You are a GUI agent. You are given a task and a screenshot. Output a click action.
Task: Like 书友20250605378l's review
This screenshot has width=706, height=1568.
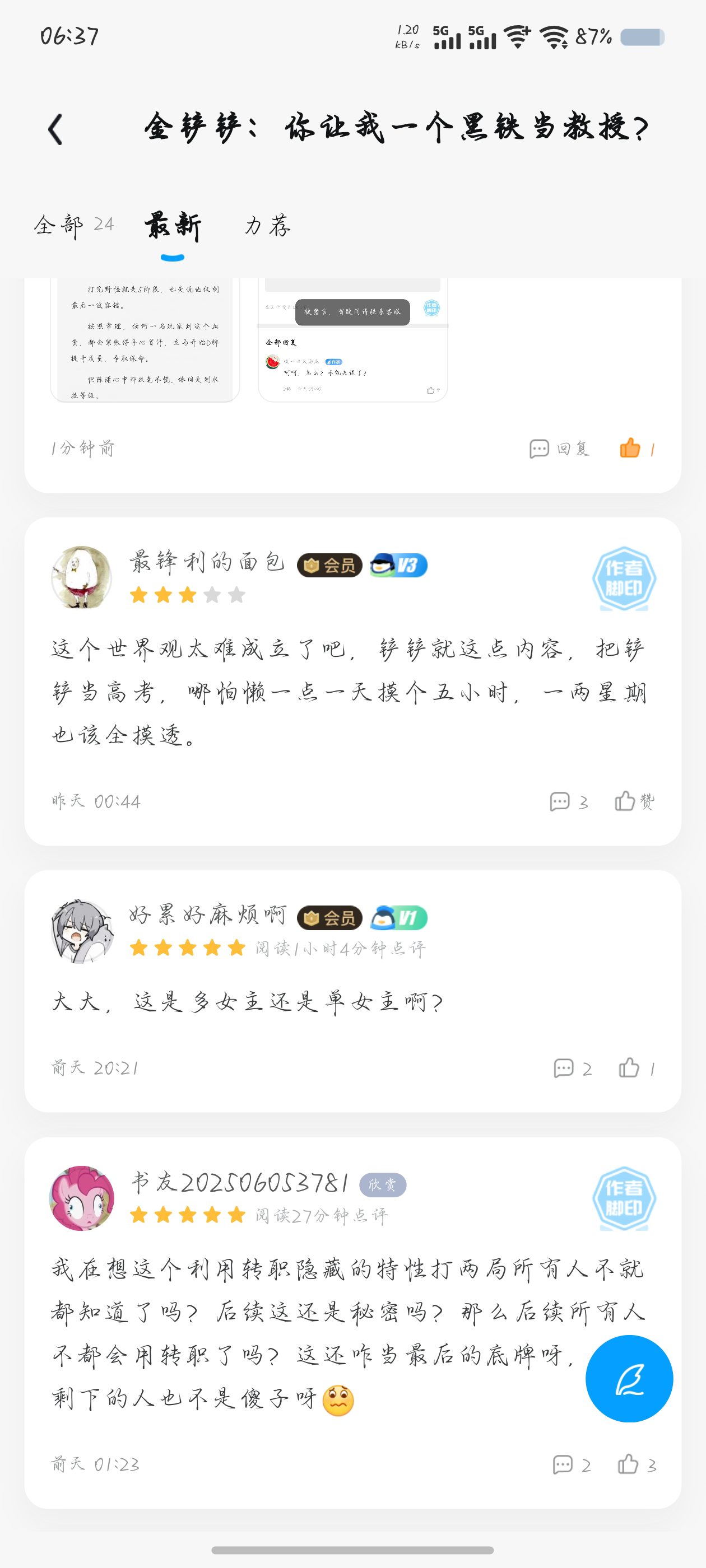[x=637, y=1464]
